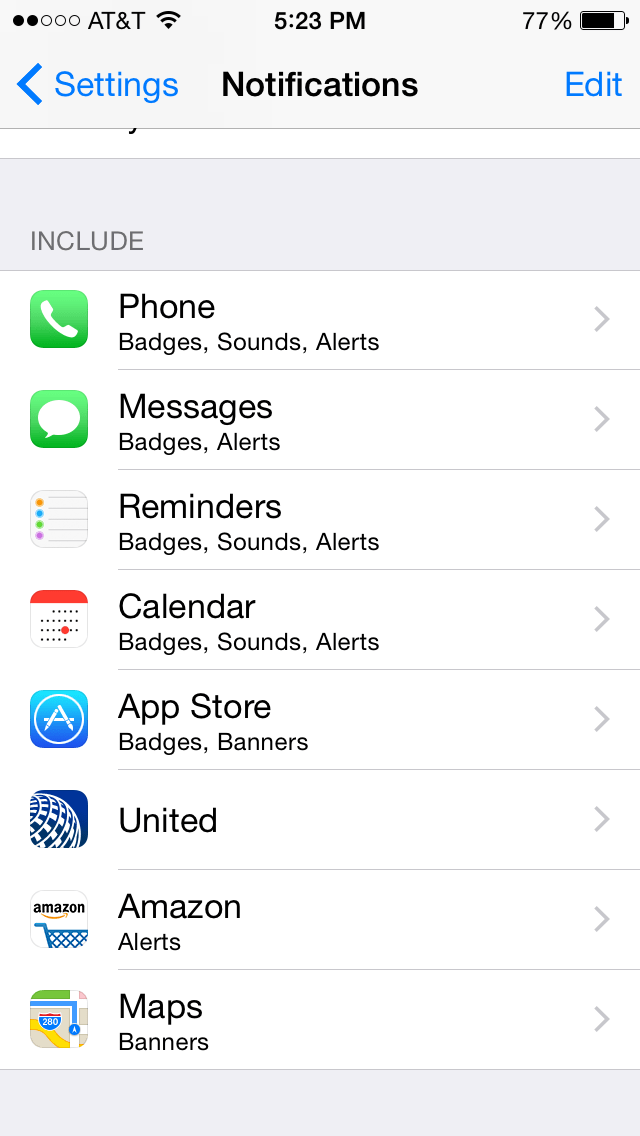This screenshot has height=1136, width=640.
Task: Tap Edit in the navigation bar
Action: point(593,85)
